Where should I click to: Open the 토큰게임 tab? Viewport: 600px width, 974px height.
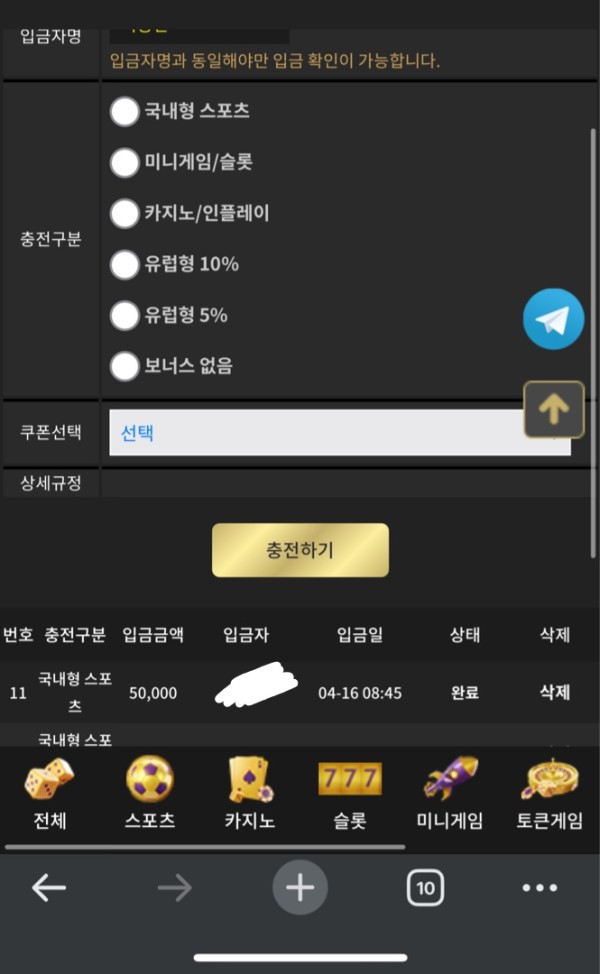pos(550,794)
